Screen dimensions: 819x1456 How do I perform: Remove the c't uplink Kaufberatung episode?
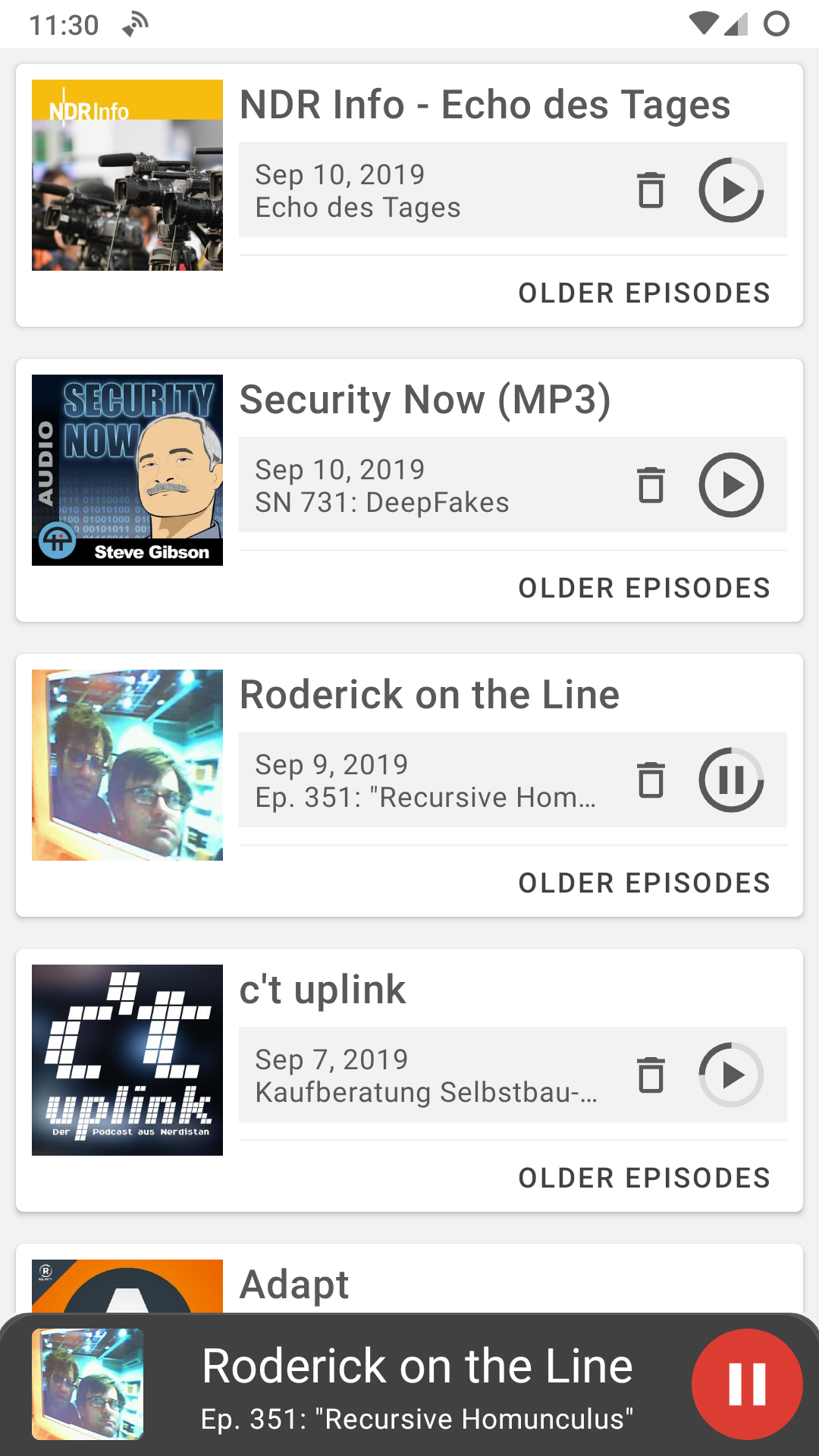coord(651,1075)
